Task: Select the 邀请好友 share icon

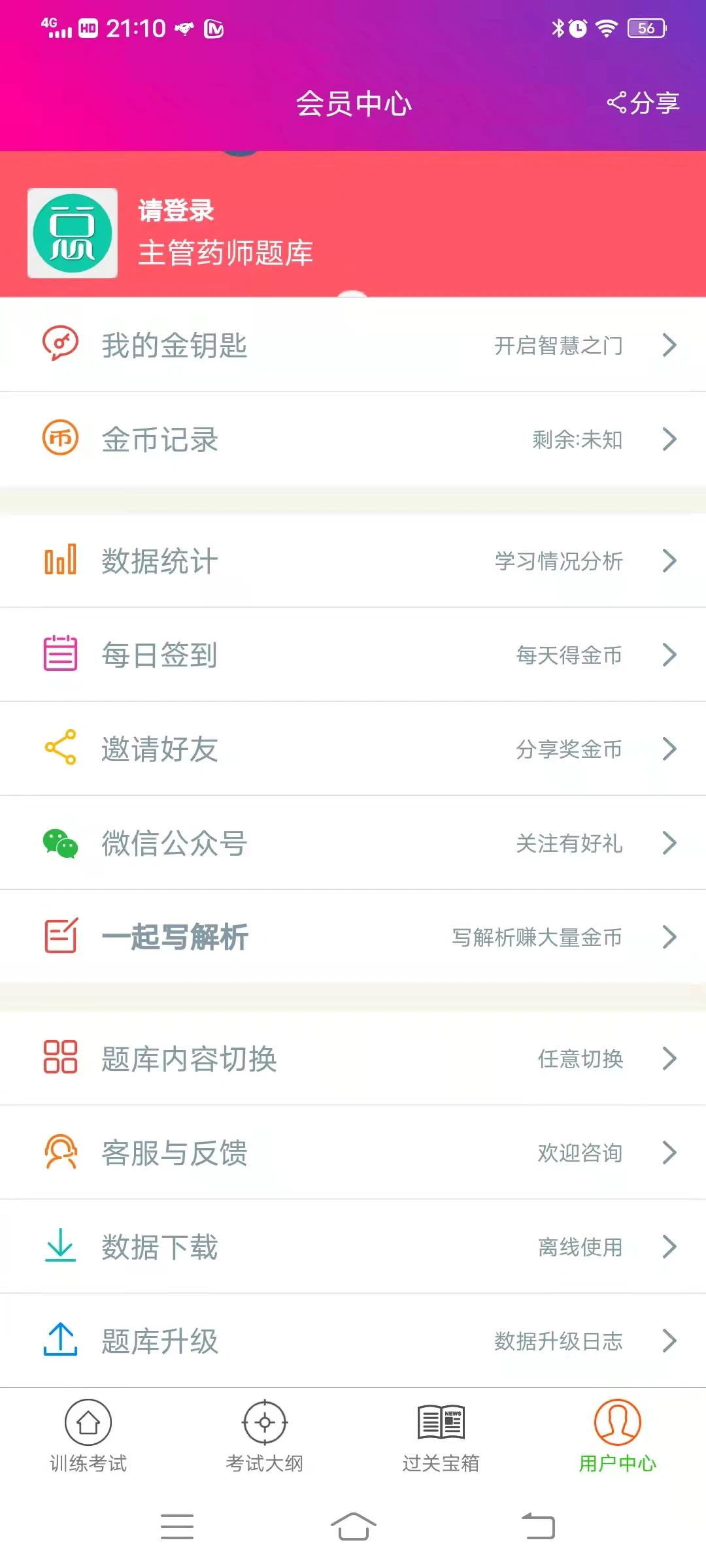Action: click(61, 749)
